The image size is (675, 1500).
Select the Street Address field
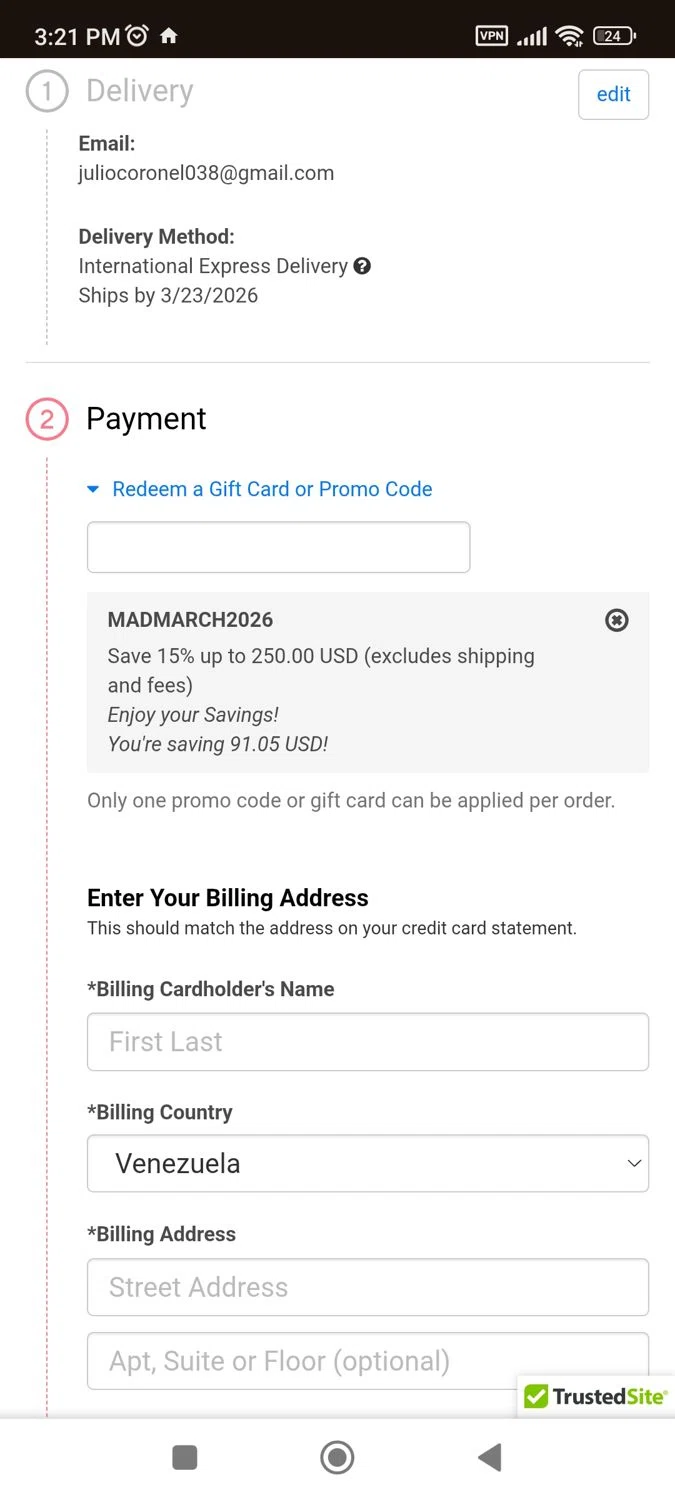click(367, 1287)
